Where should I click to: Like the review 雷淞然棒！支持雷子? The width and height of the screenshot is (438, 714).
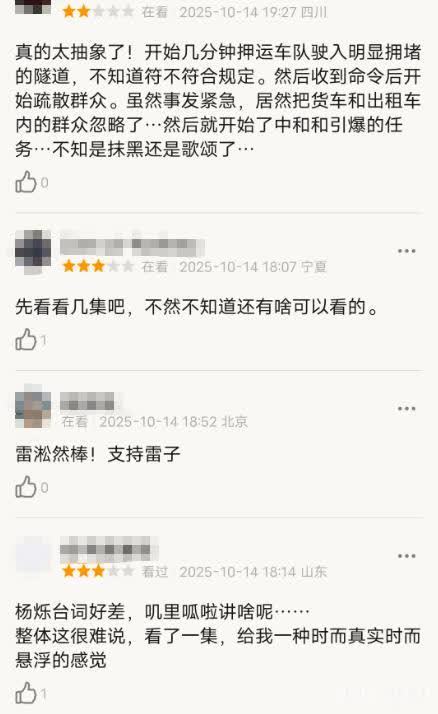coord(26,487)
